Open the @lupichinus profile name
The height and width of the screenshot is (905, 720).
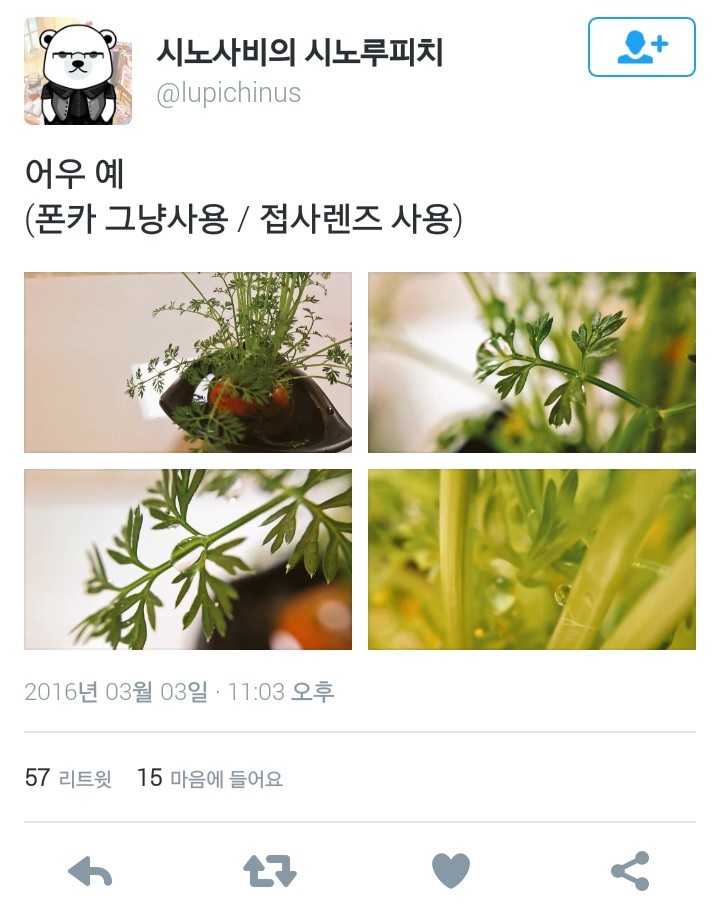pyautogui.click(x=228, y=94)
